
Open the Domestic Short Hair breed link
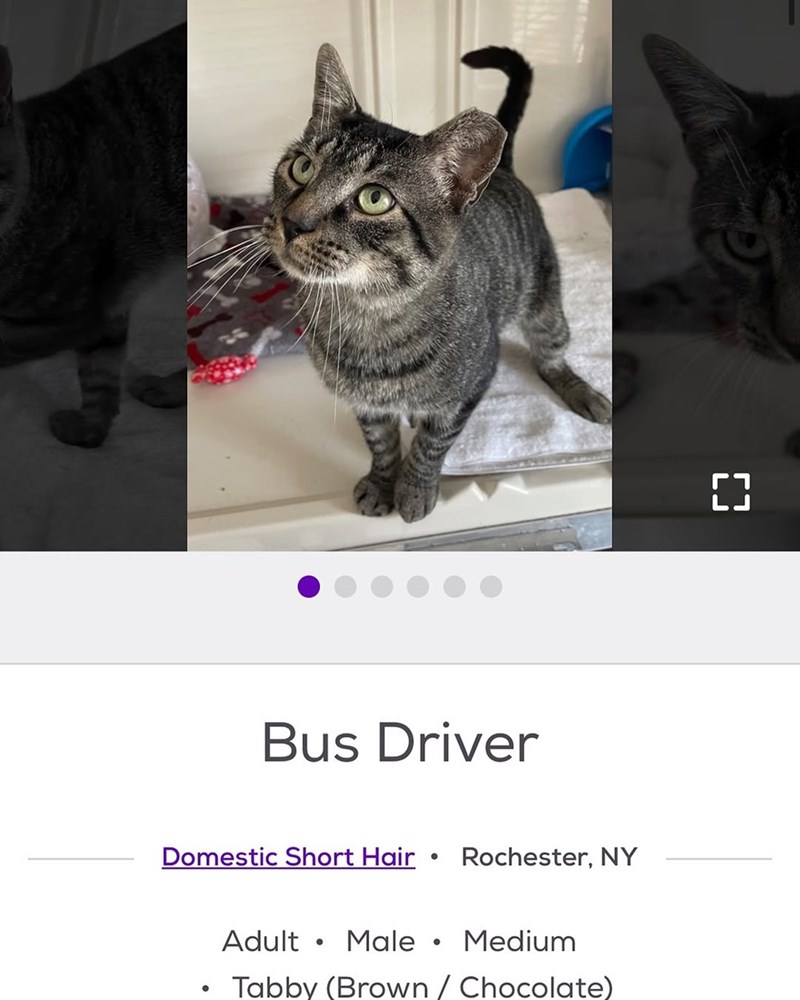click(288, 857)
